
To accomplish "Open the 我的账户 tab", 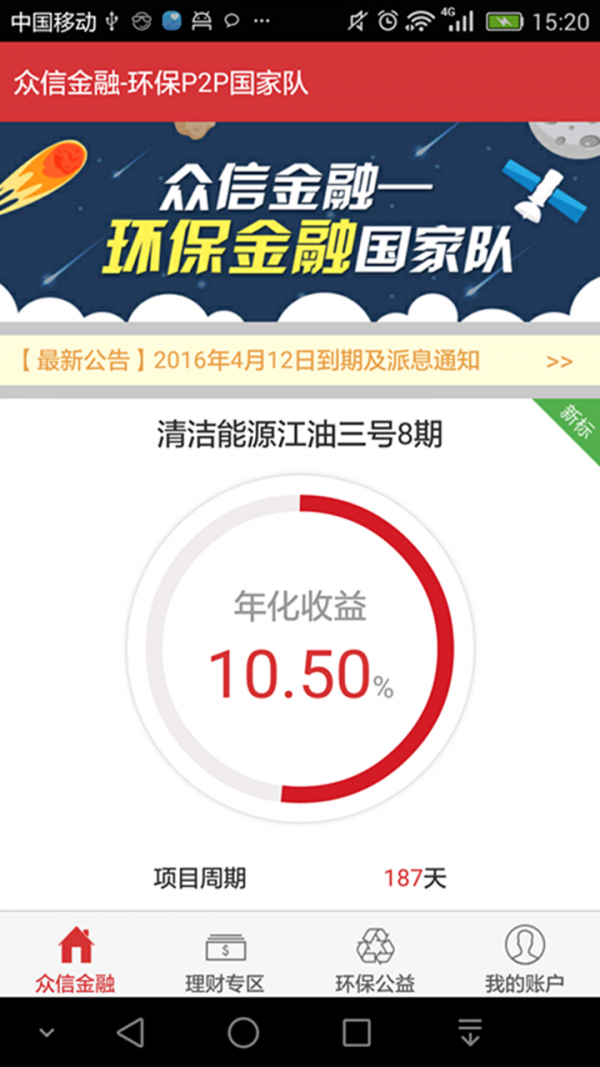I will point(524,958).
